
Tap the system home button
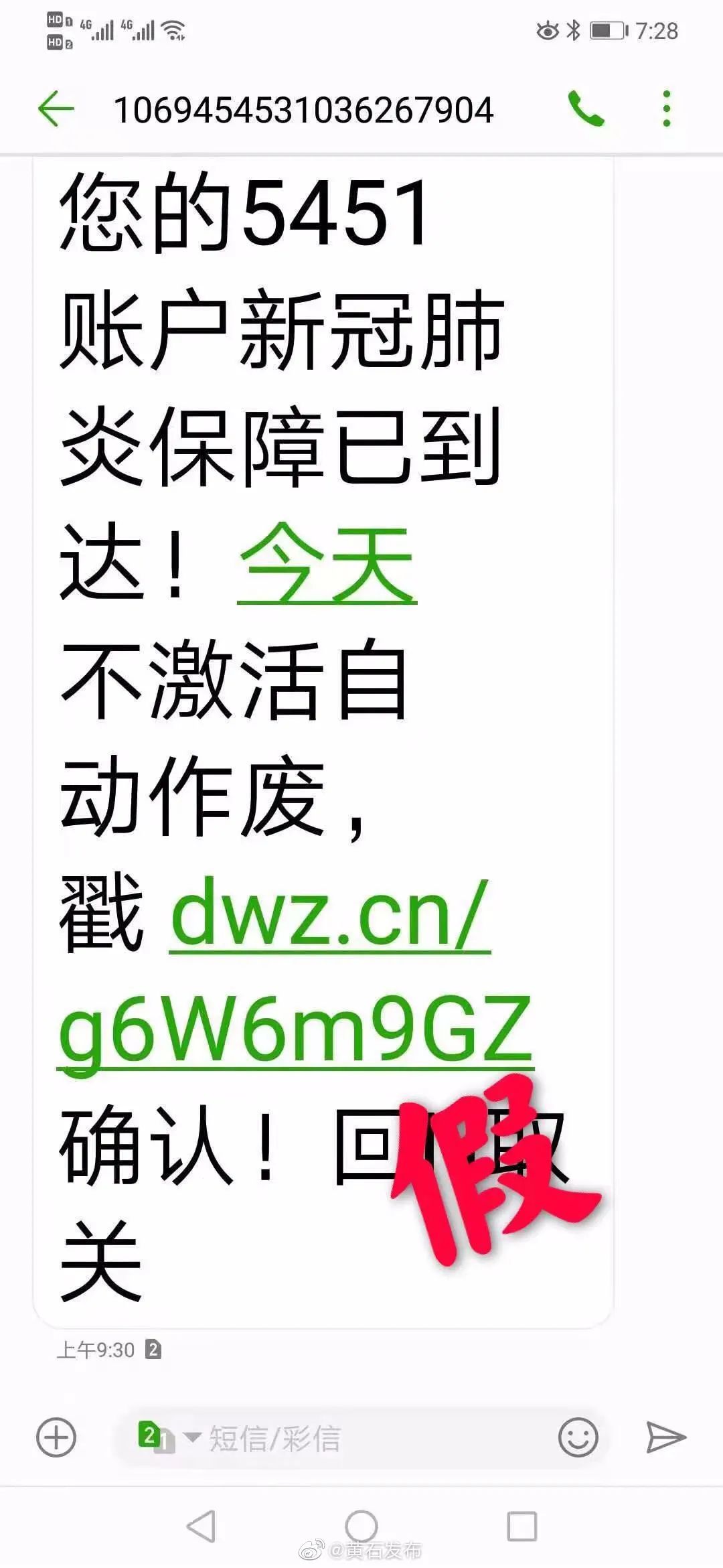361,1526
